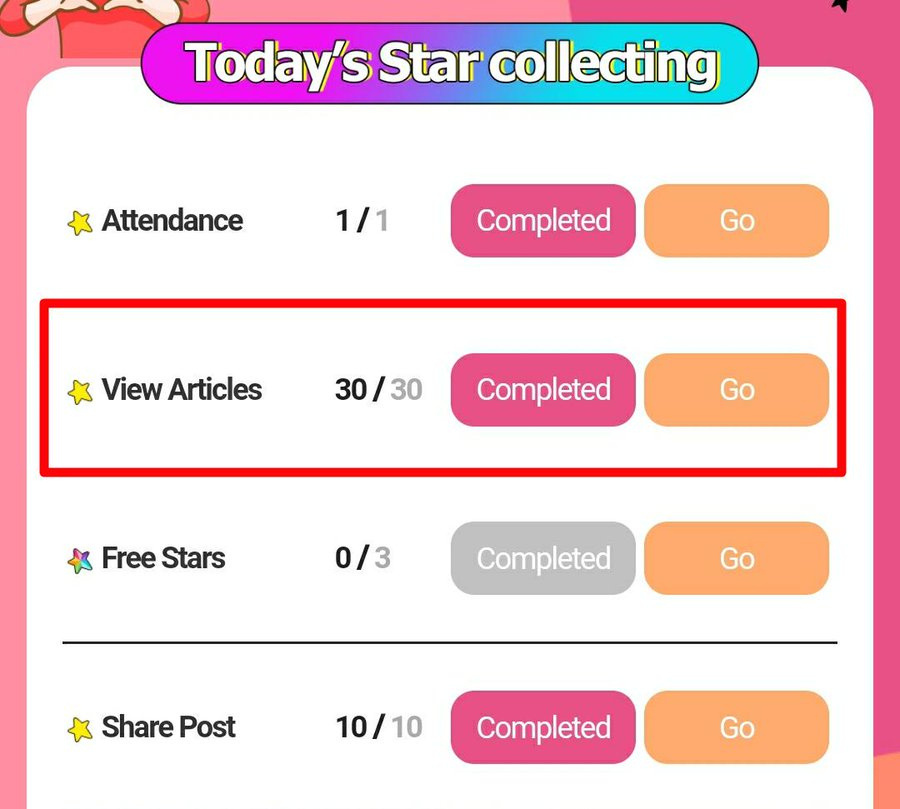Select Go for the Share Post task

[736, 727]
